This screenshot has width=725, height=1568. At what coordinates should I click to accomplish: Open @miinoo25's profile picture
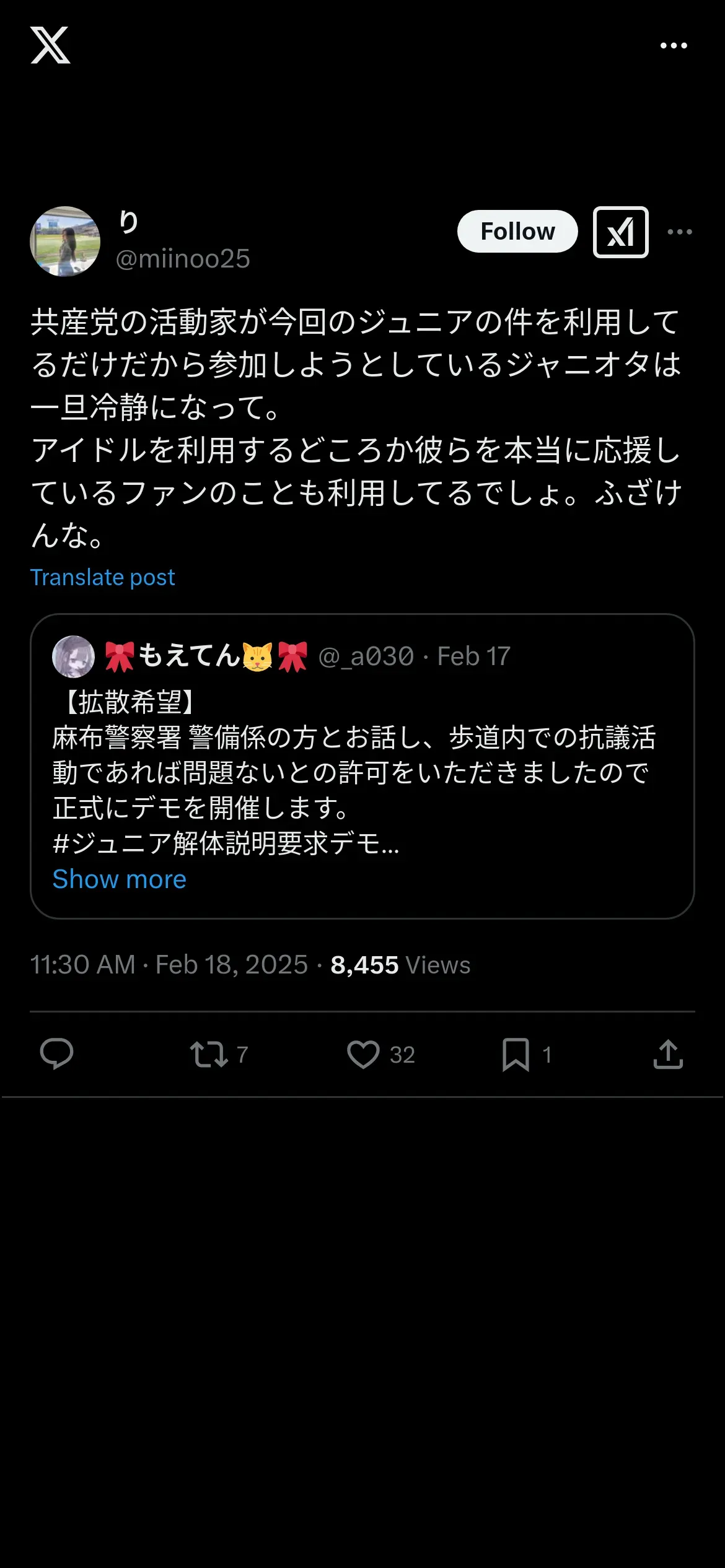(x=65, y=242)
